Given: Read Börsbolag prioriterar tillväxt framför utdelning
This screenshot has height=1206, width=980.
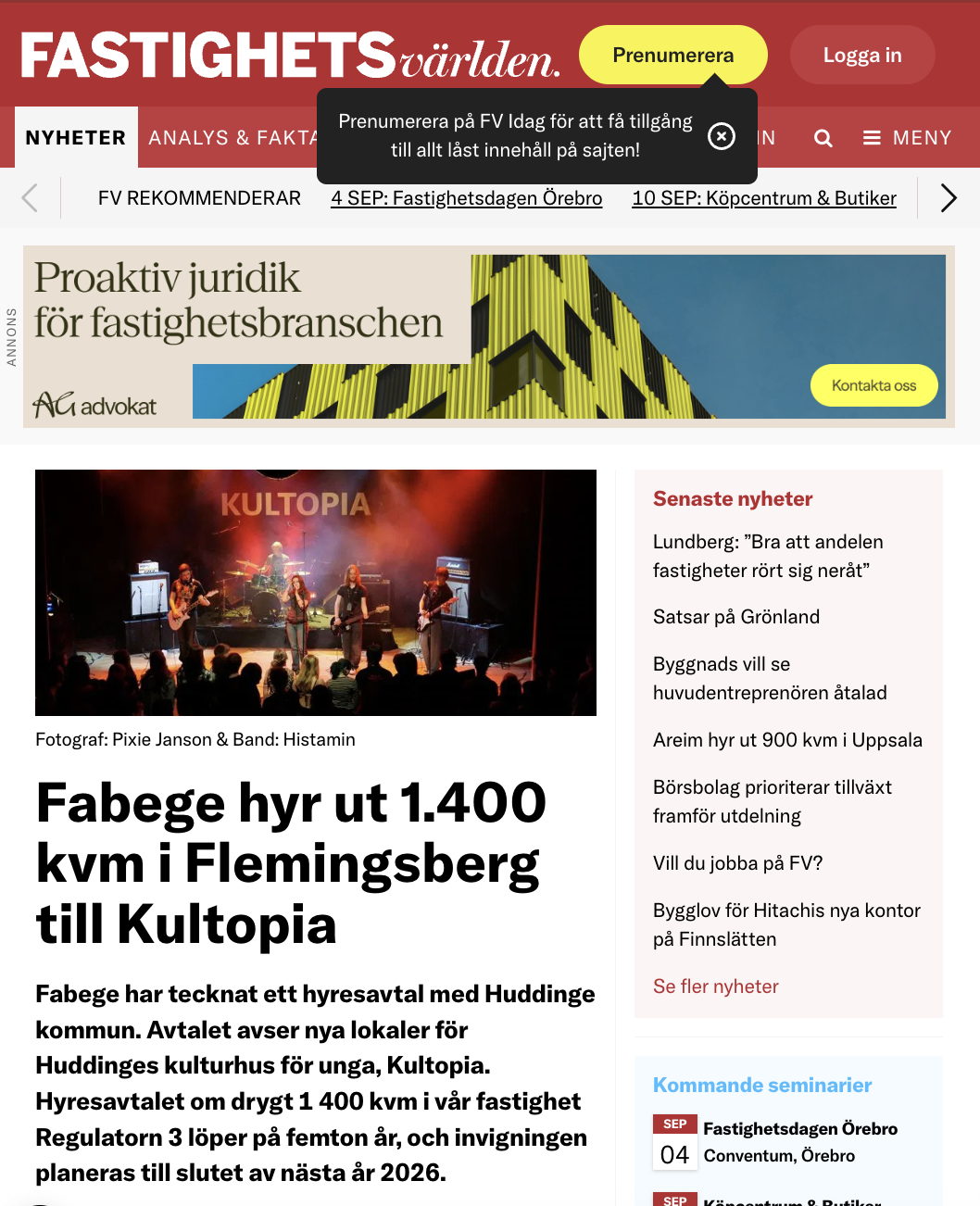Looking at the screenshot, I should [773, 801].
